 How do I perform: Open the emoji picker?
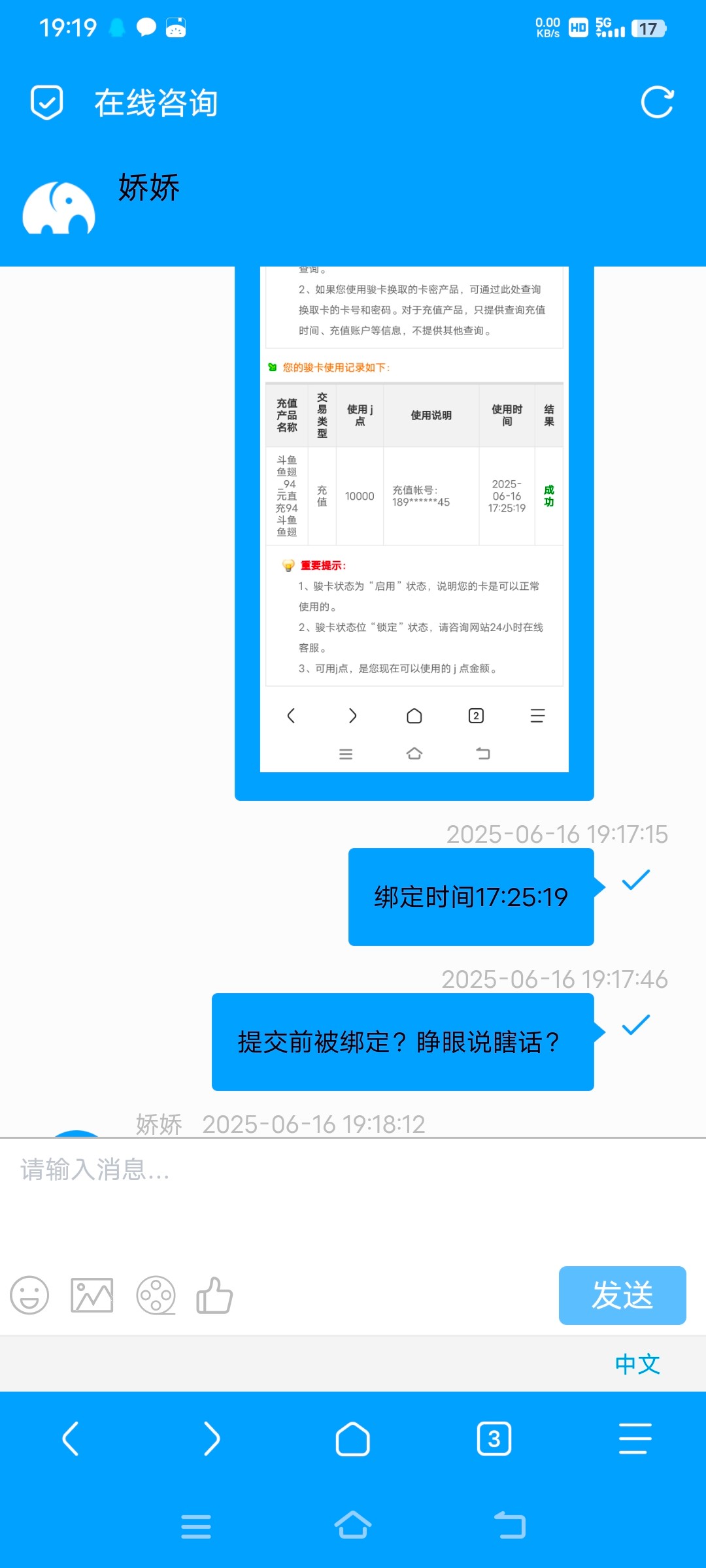pos(29,1295)
